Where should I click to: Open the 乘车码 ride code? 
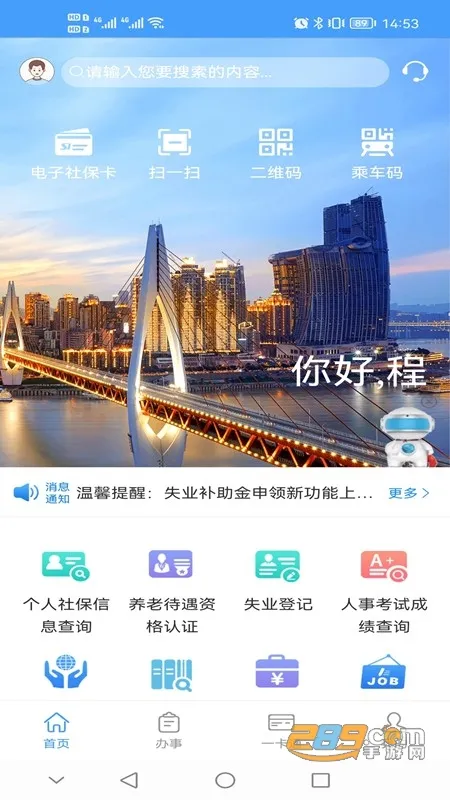377,154
